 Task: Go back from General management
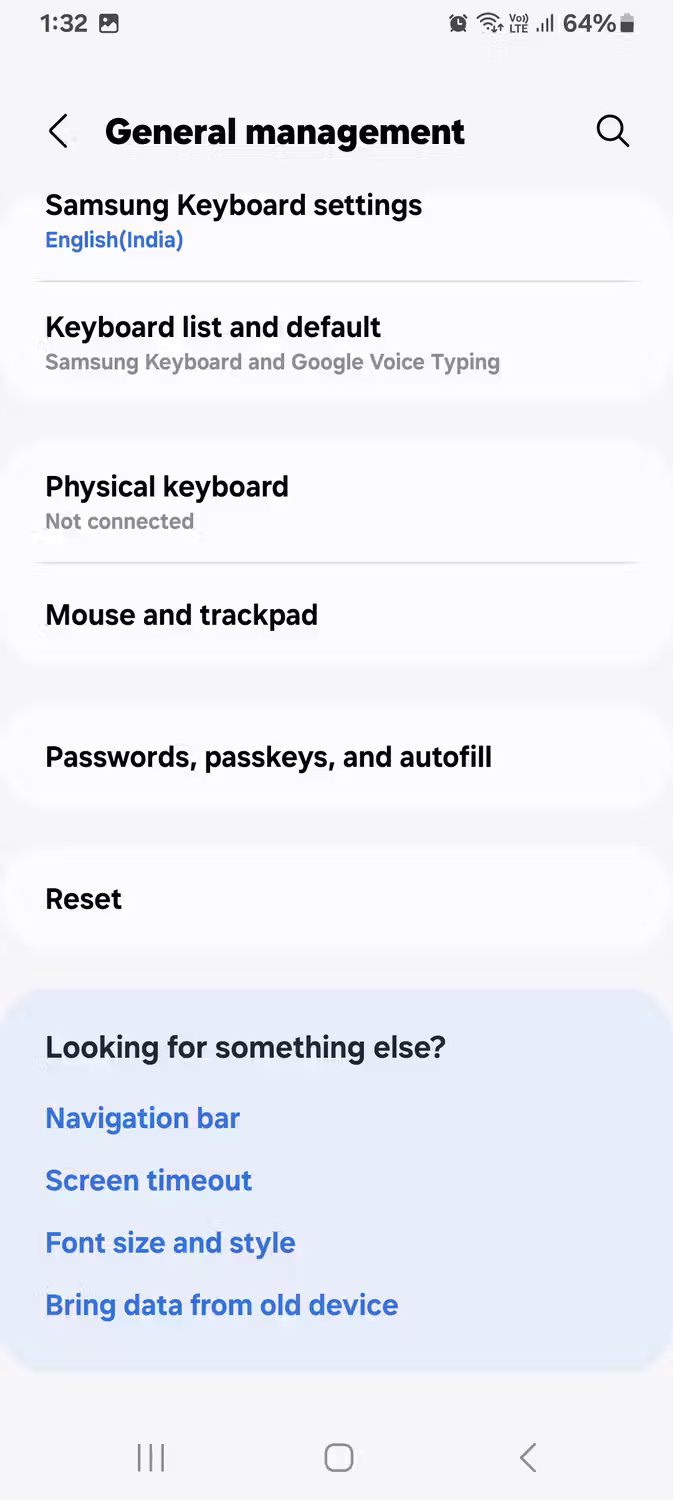[x=59, y=131]
